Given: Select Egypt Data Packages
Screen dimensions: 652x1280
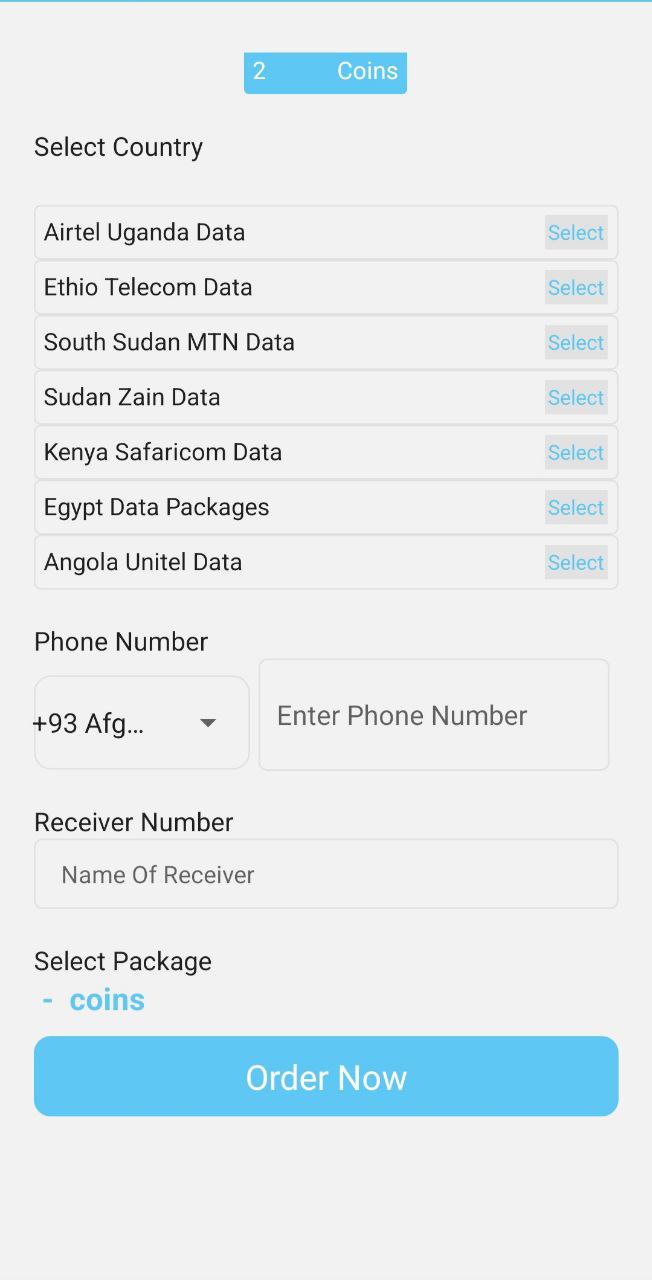Looking at the screenshot, I should 576,507.
